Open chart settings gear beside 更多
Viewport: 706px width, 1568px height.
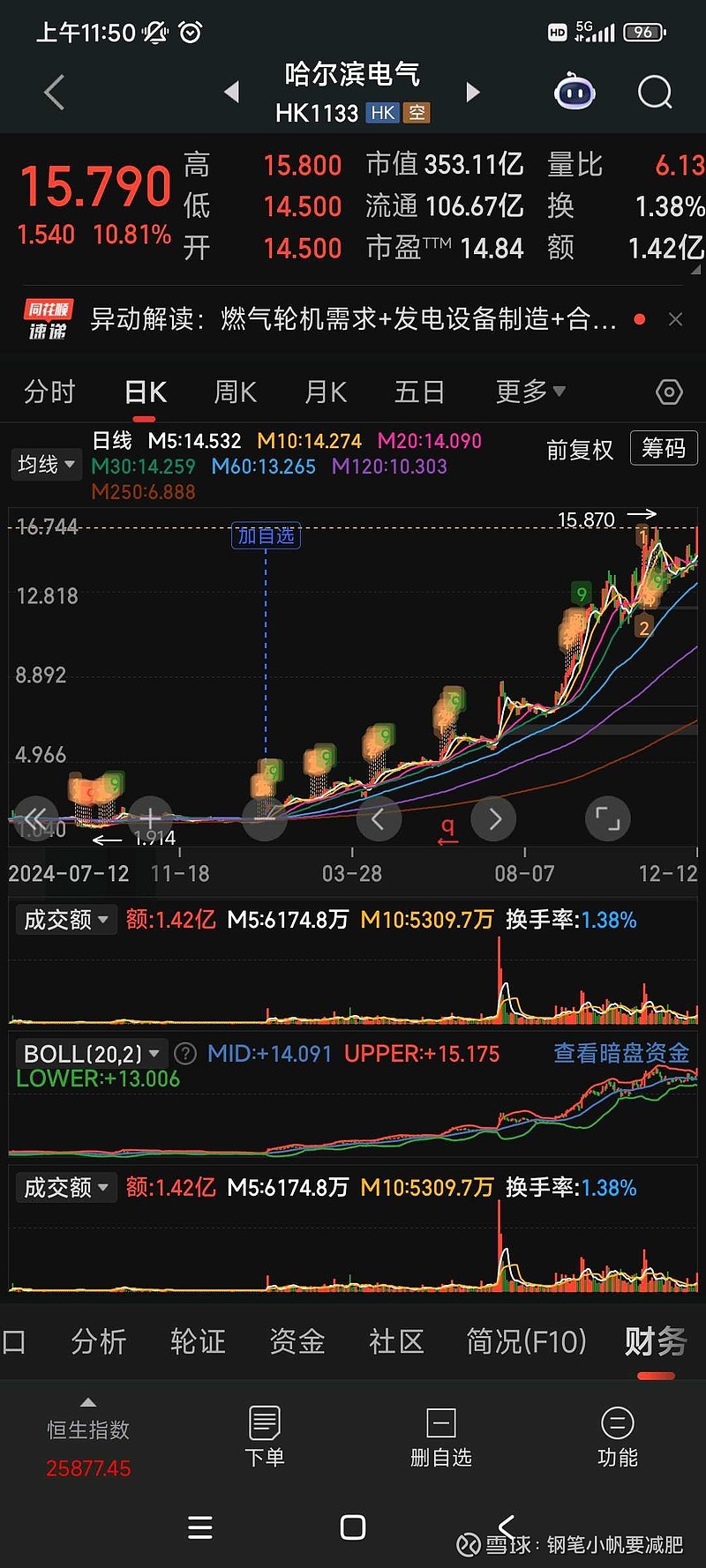pos(668,391)
